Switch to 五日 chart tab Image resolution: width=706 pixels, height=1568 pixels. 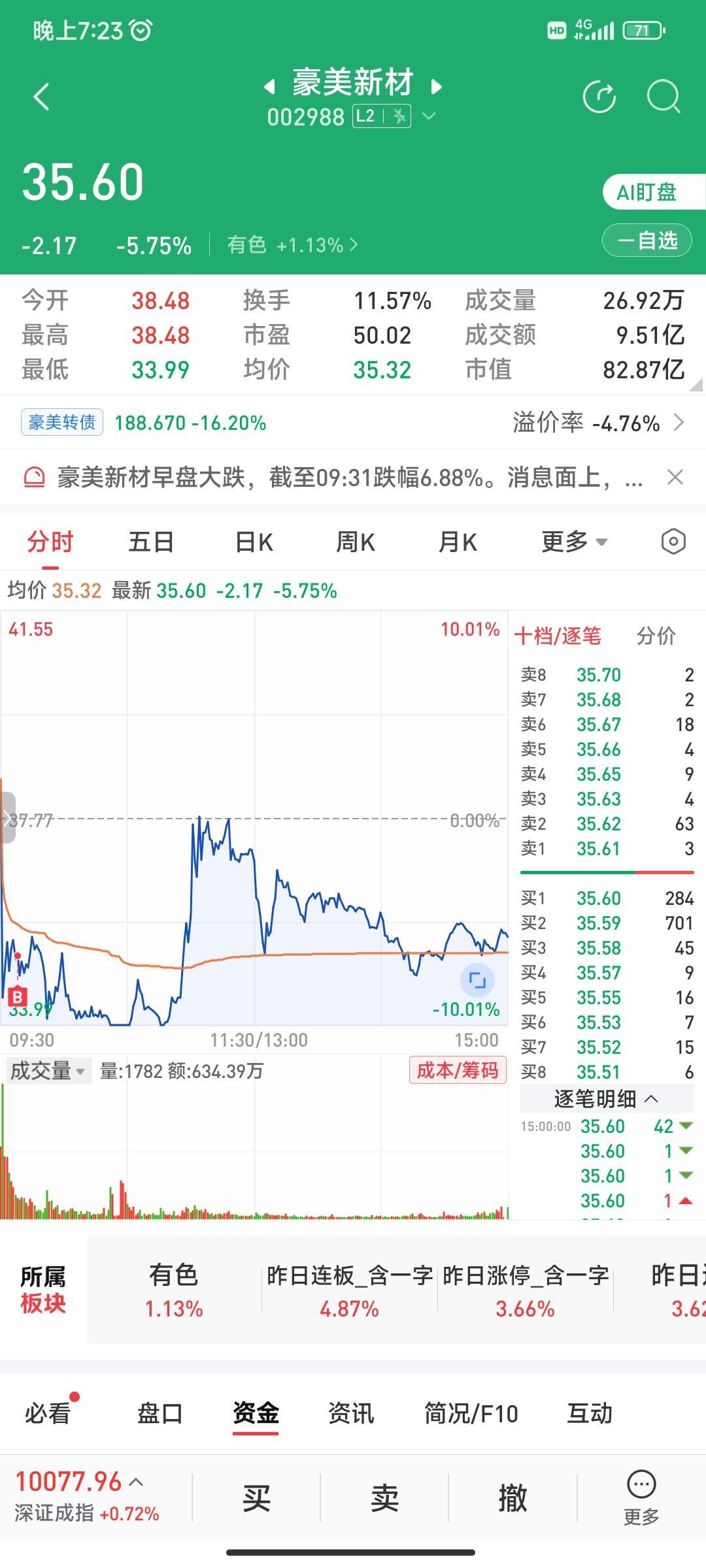click(x=151, y=542)
